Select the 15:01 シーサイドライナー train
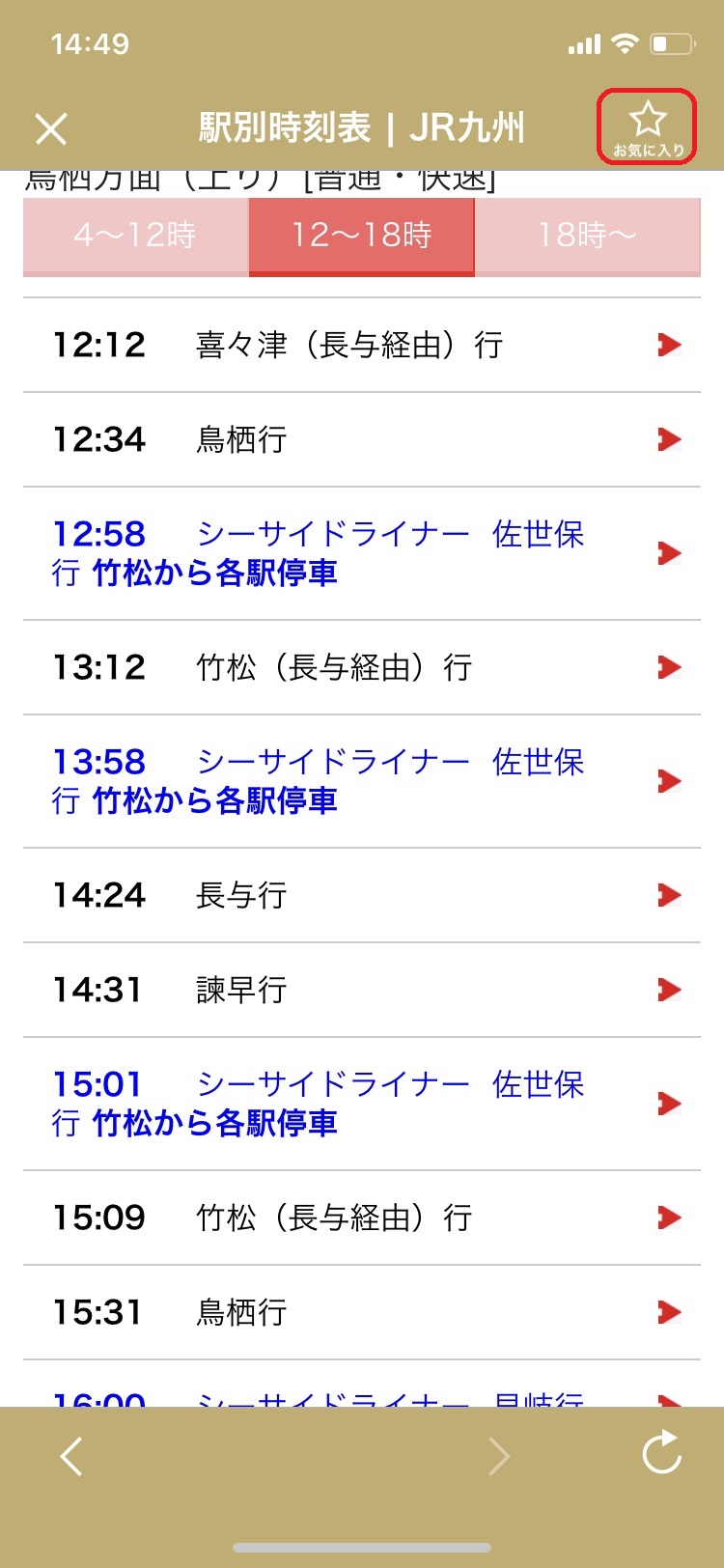 click(x=362, y=1104)
